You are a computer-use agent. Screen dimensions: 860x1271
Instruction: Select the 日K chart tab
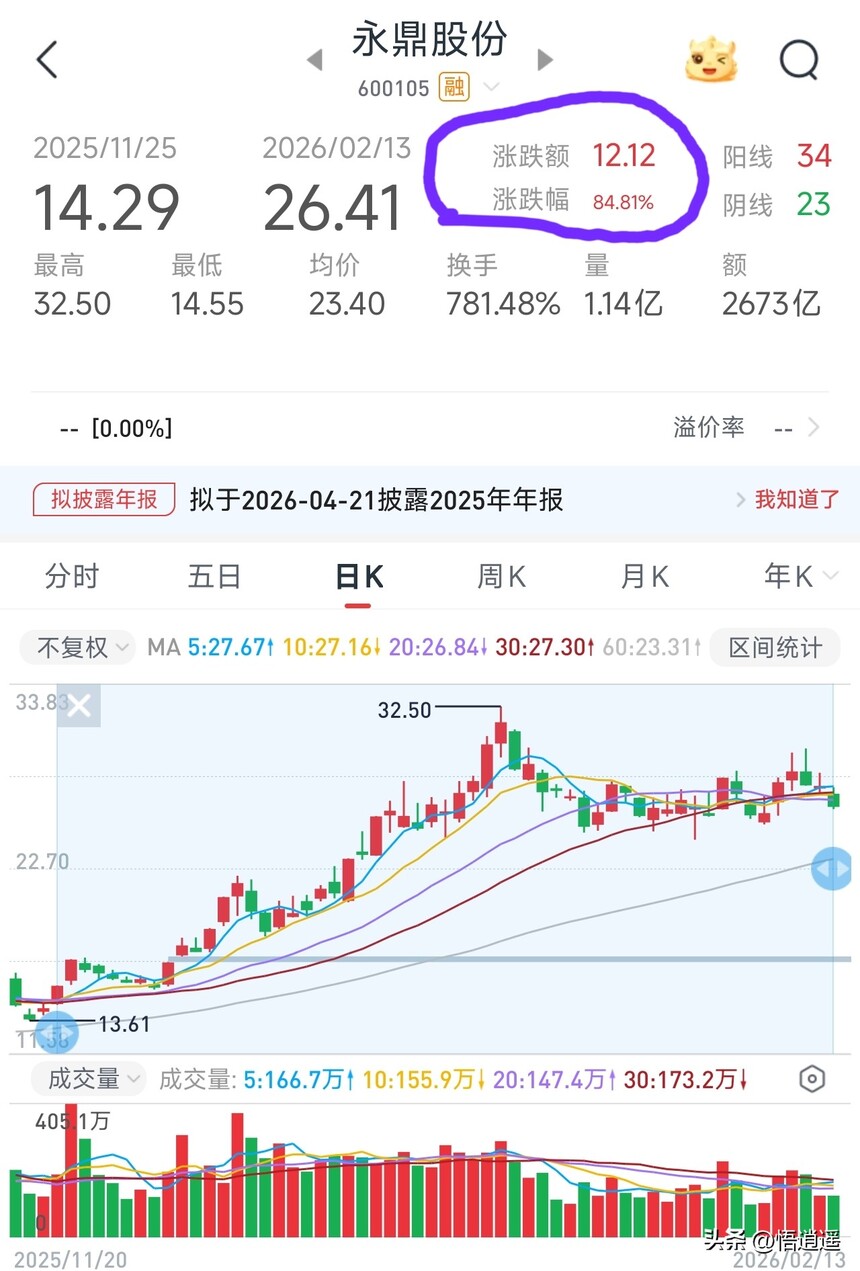pos(358,577)
